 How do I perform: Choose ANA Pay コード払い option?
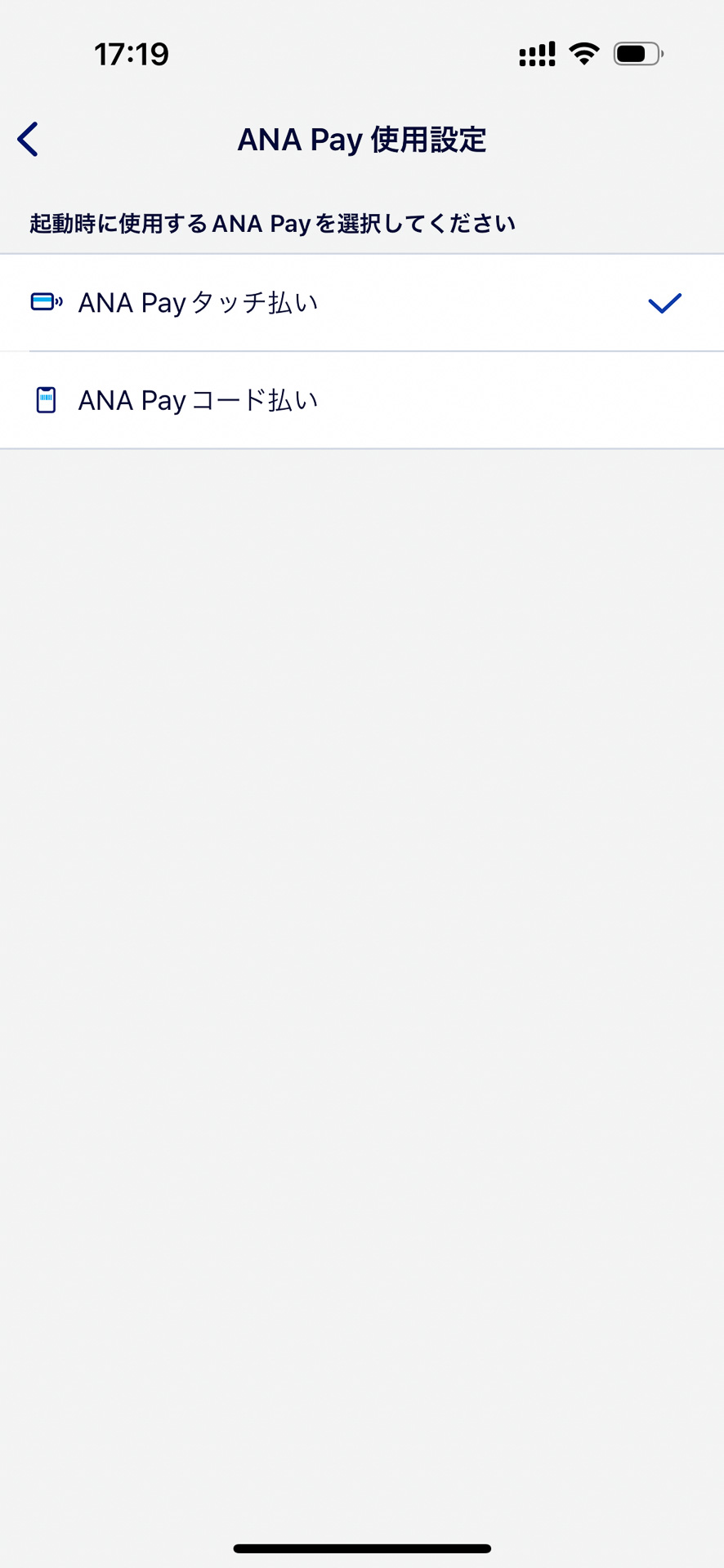tap(361, 400)
